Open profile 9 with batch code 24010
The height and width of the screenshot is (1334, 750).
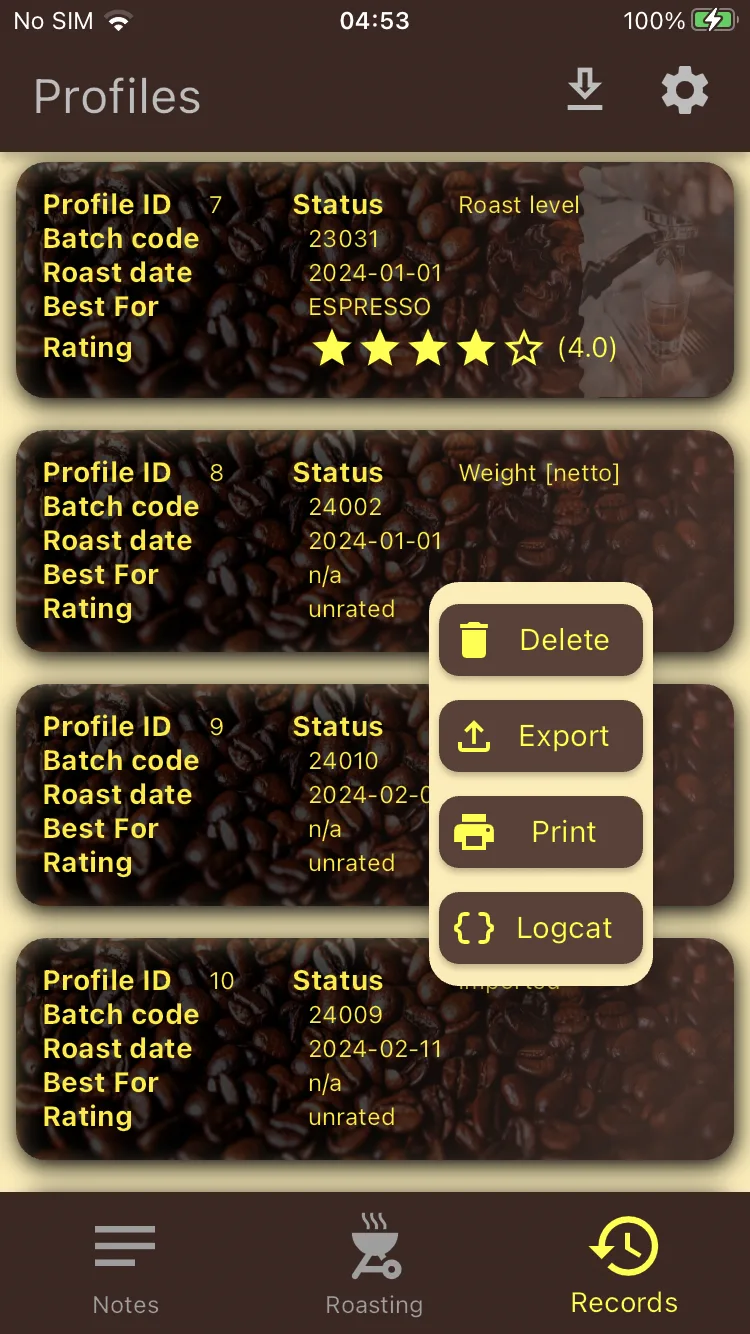[220, 795]
